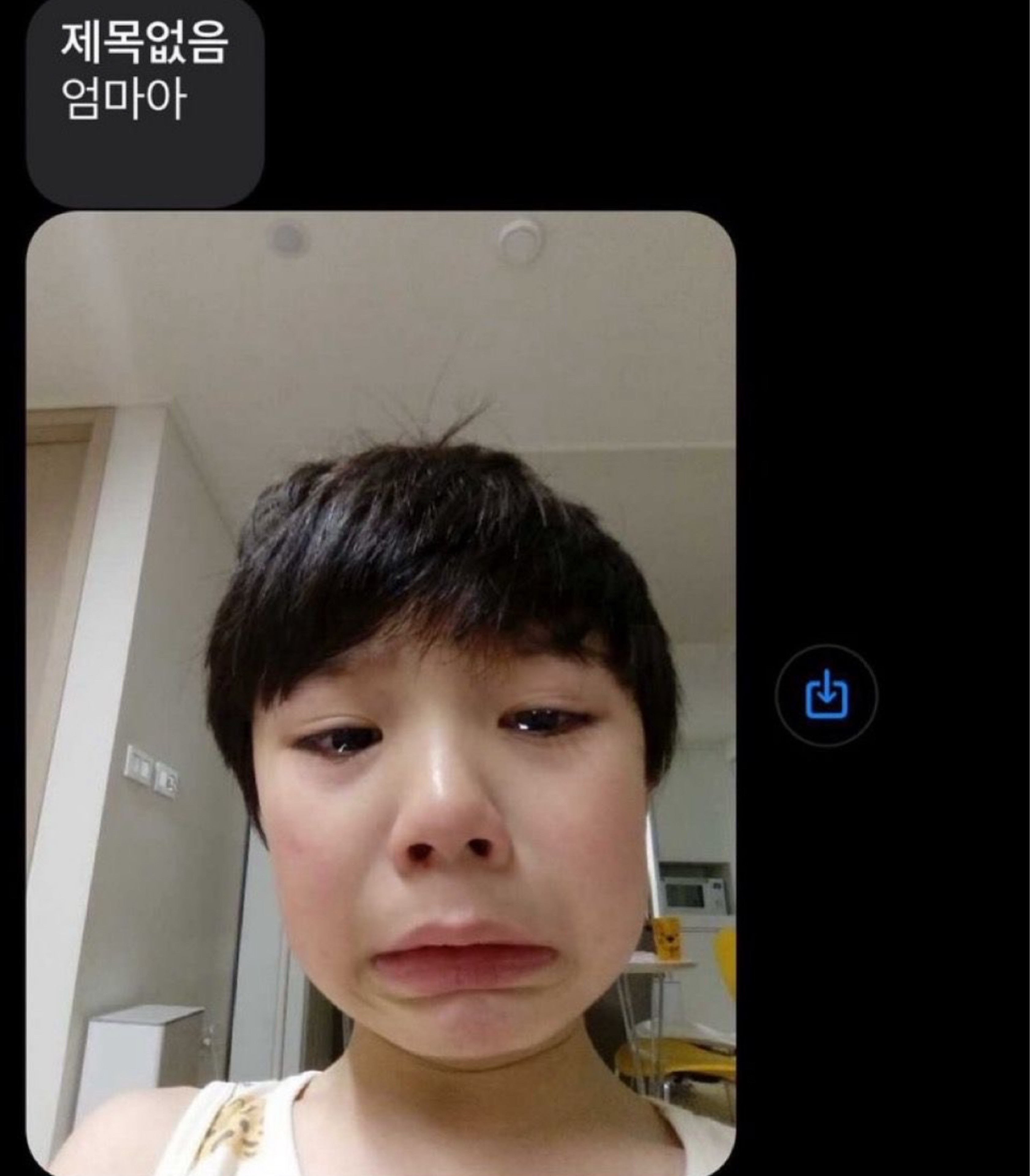Save the photo with the download icon
Image resolution: width=1030 pixels, height=1176 pixels.
pos(826,695)
